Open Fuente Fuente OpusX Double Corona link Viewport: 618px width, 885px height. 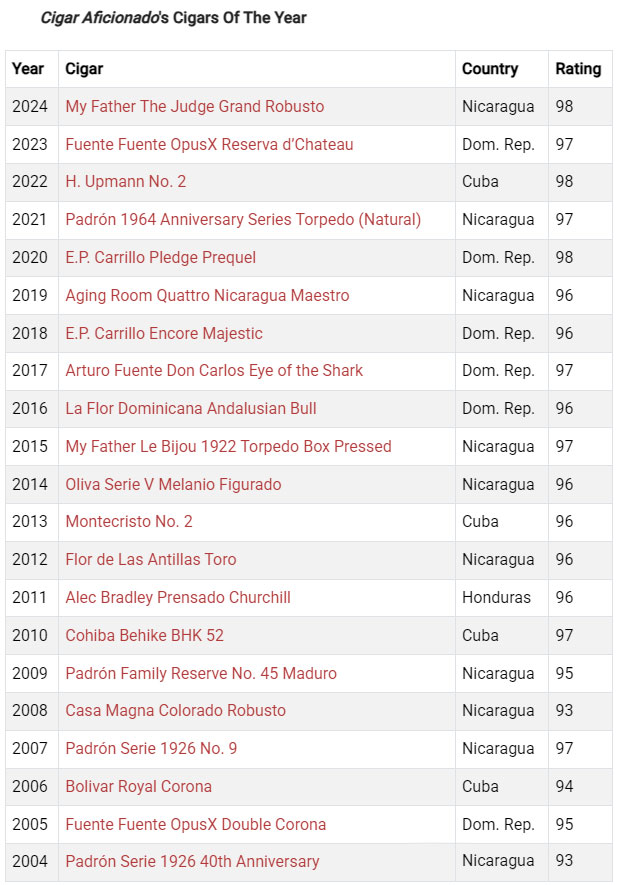tap(195, 824)
